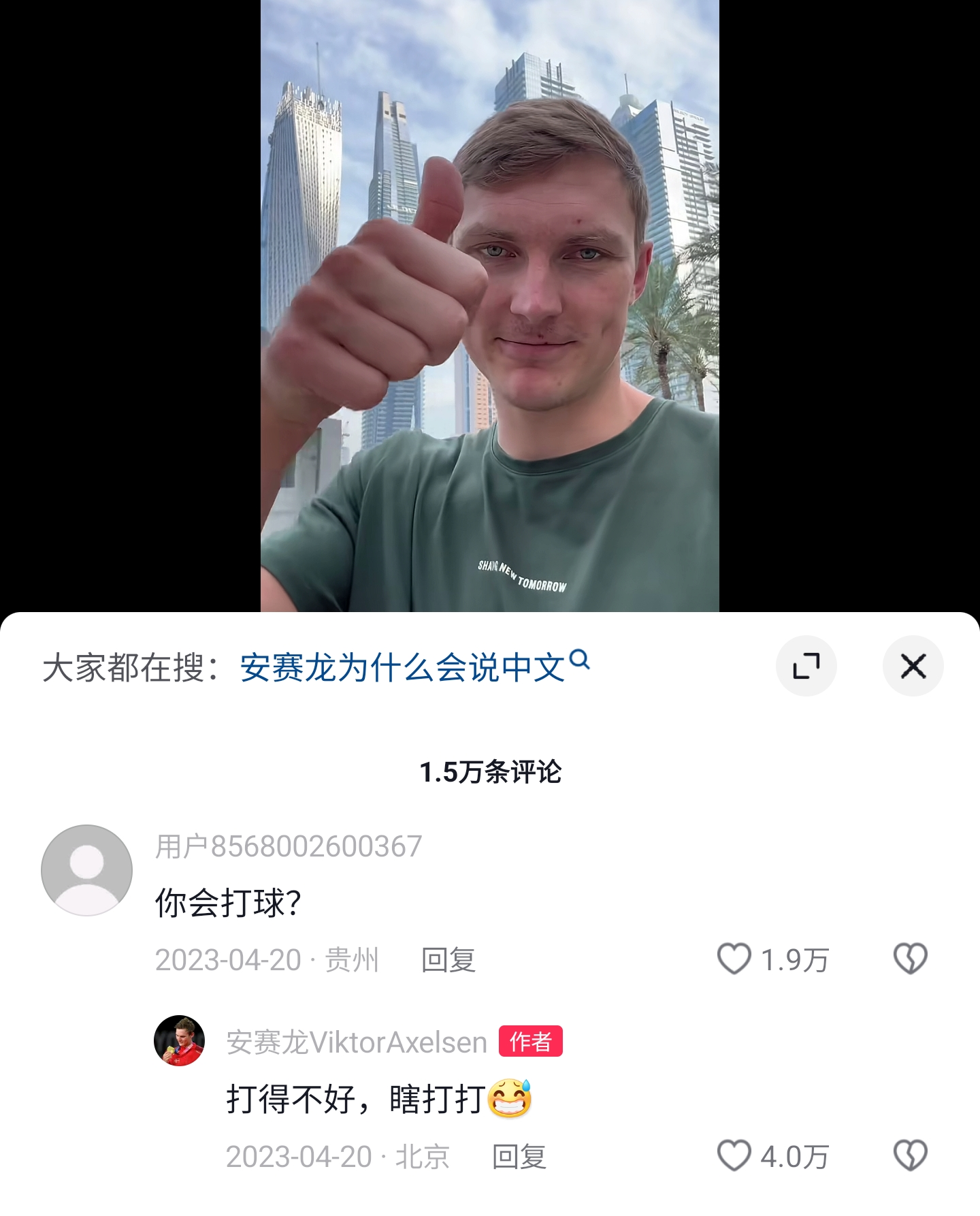Like the author's reply 打得不好，瞎打打
The width and height of the screenshot is (980, 1216).
click(734, 1155)
